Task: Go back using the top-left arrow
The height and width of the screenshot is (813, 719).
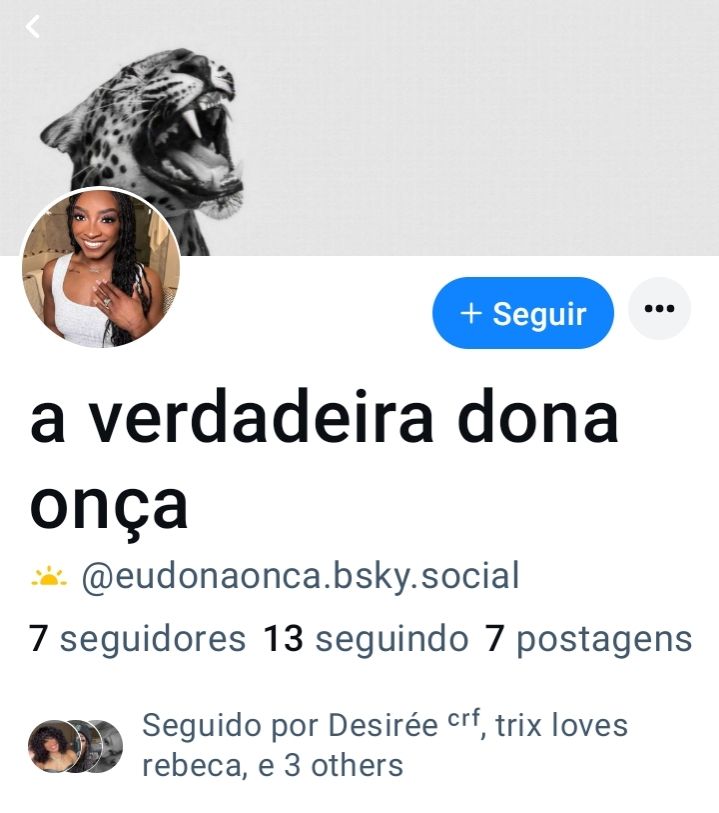Action: (x=33, y=26)
